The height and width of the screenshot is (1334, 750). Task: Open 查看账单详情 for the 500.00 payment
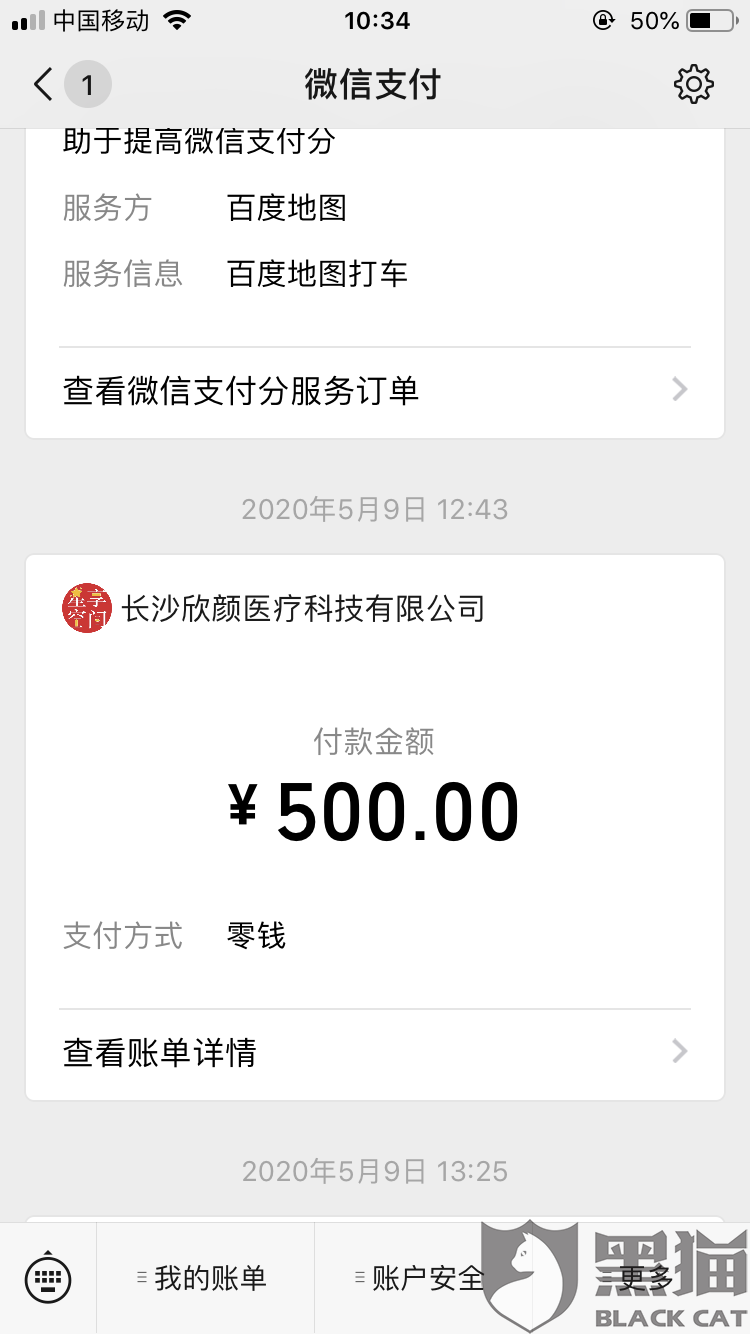[x=375, y=1053]
